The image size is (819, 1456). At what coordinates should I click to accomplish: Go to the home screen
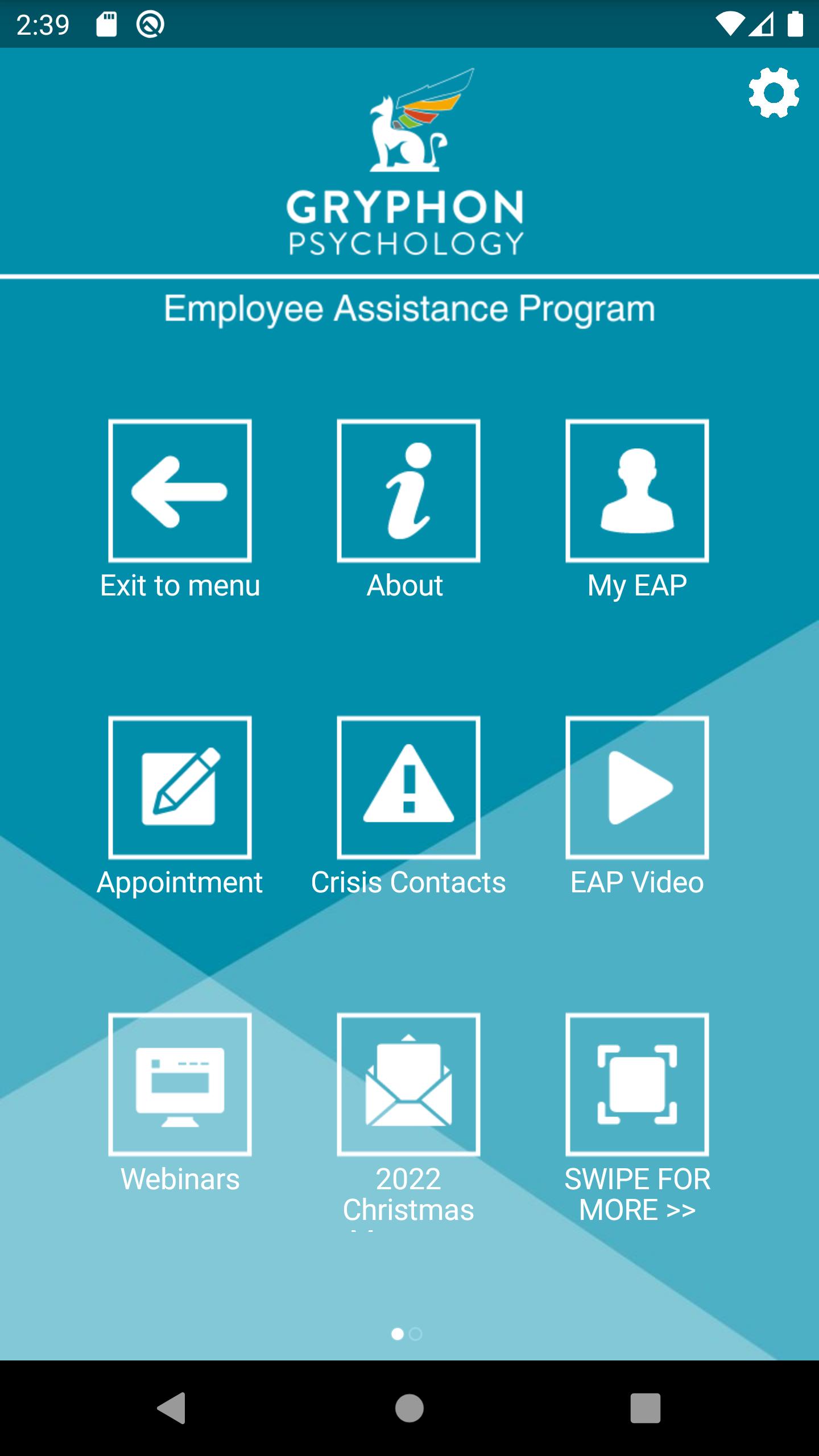(x=409, y=1408)
